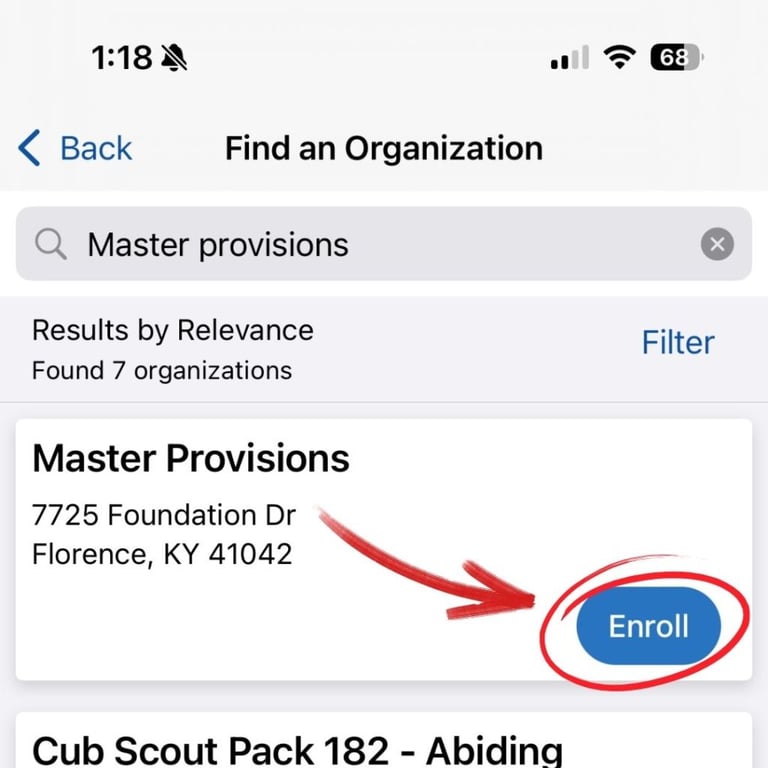Go back to the previous screen
Viewport: 768px width, 768px height.
pos(76,149)
